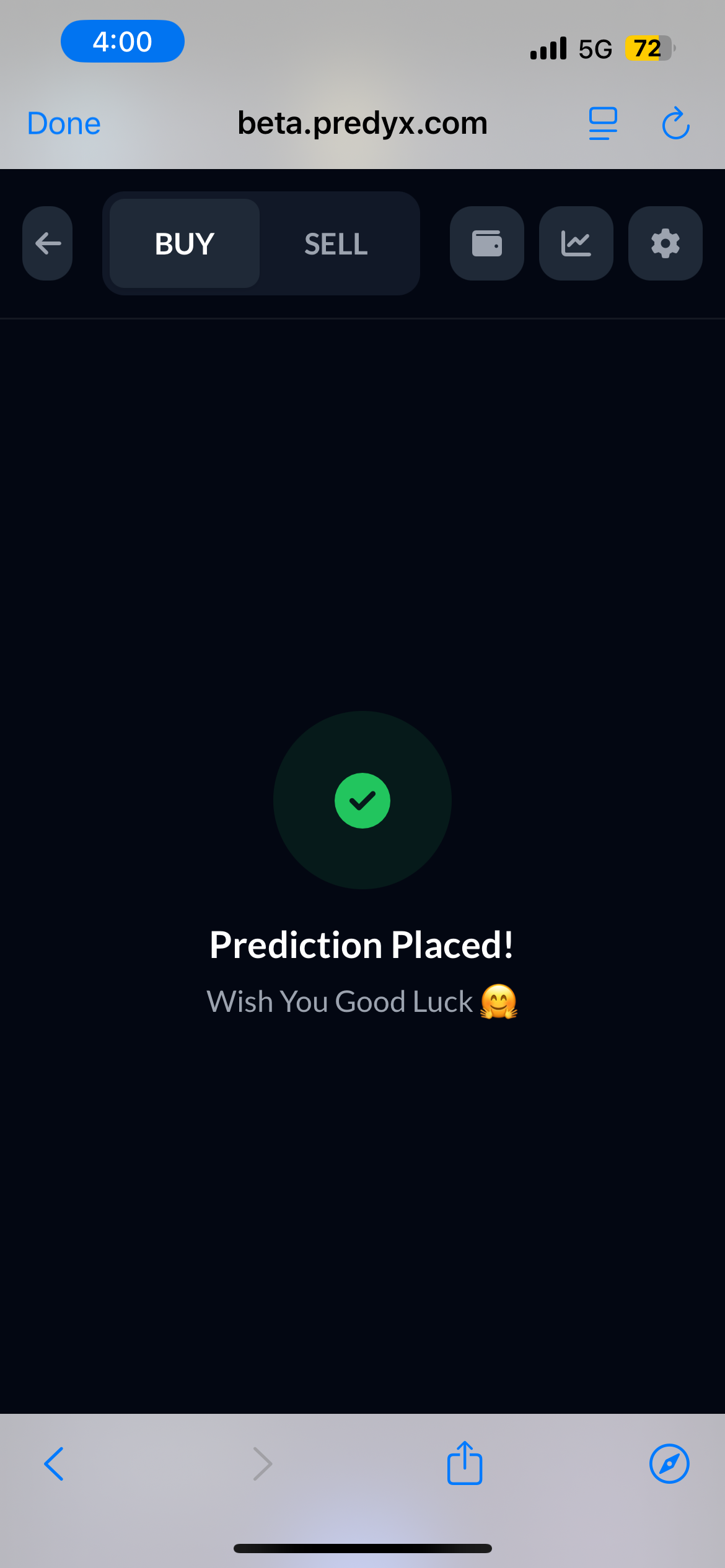Open the page format menu
This screenshot has width=725, height=1568.
click(603, 123)
